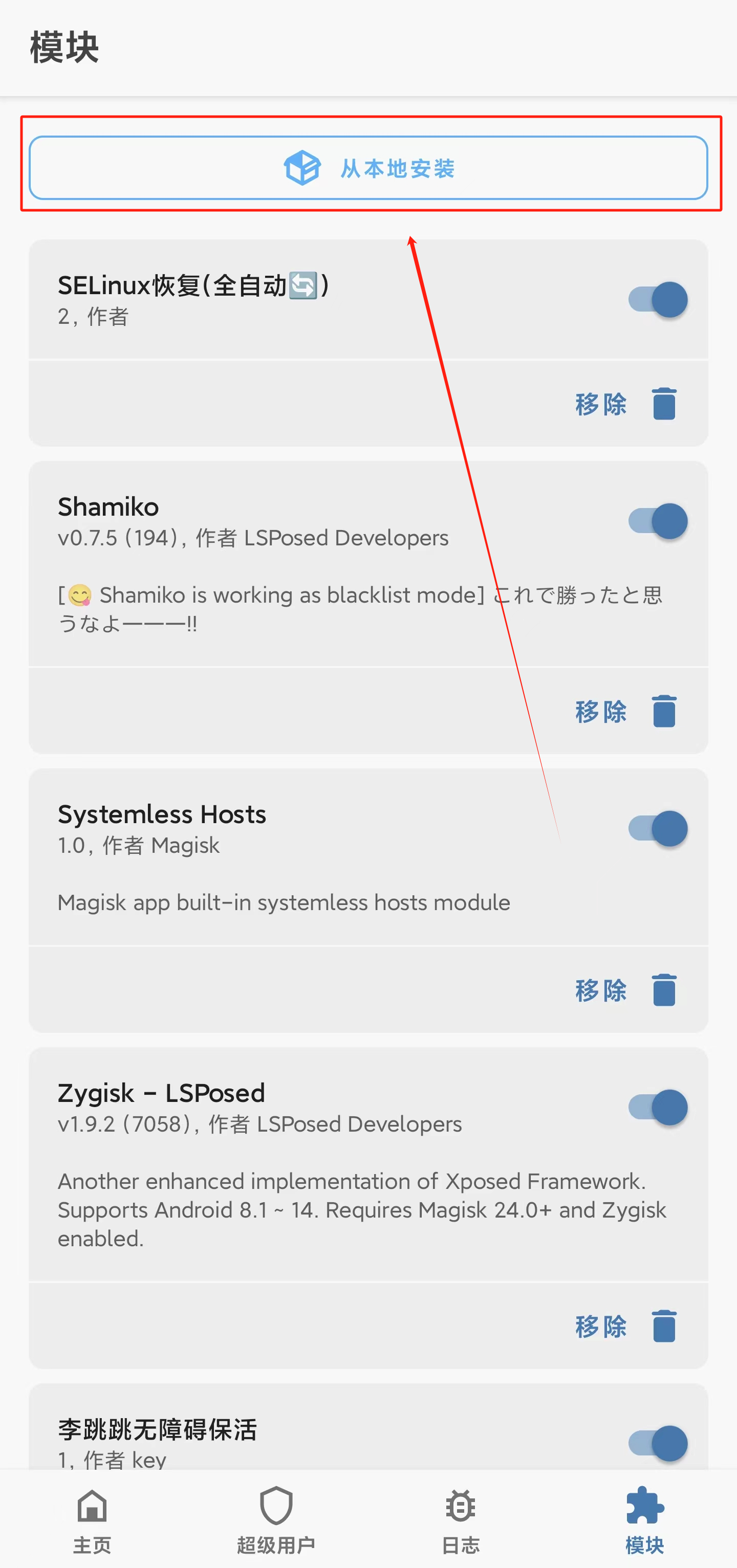The image size is (737, 1568).
Task: Disable the SELinux恢复 module toggle
Action: click(x=658, y=299)
